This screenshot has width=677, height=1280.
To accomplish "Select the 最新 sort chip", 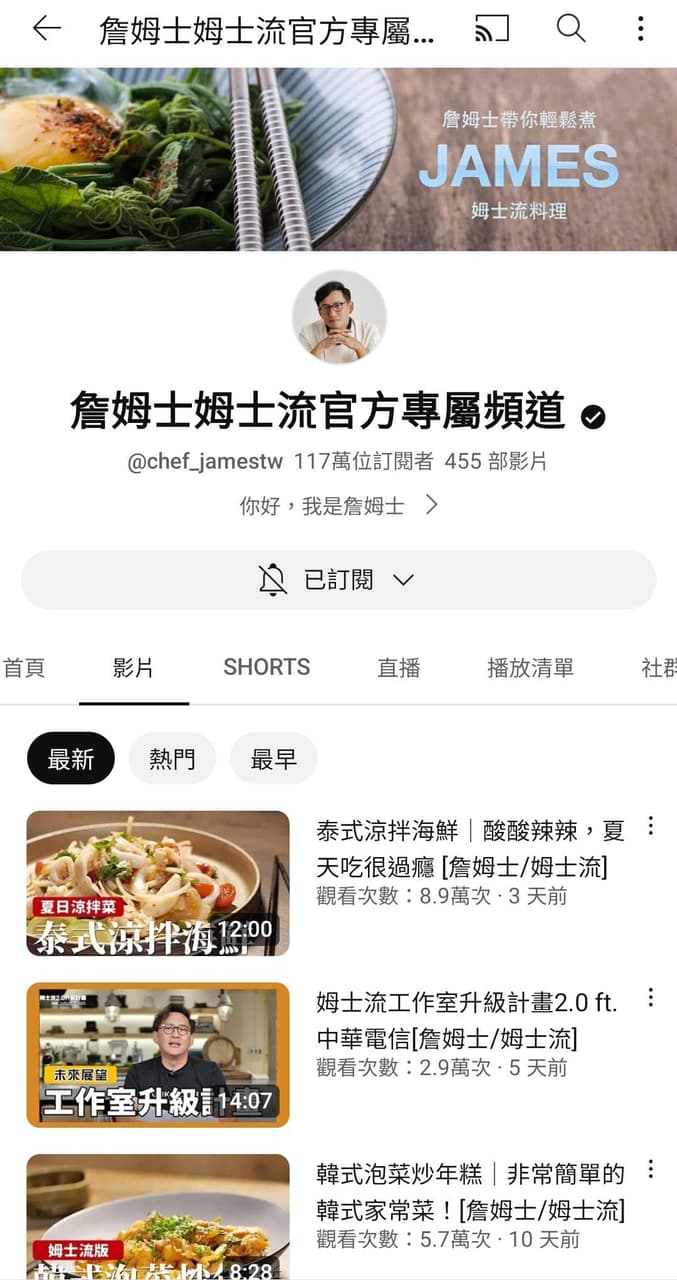I will click(71, 759).
